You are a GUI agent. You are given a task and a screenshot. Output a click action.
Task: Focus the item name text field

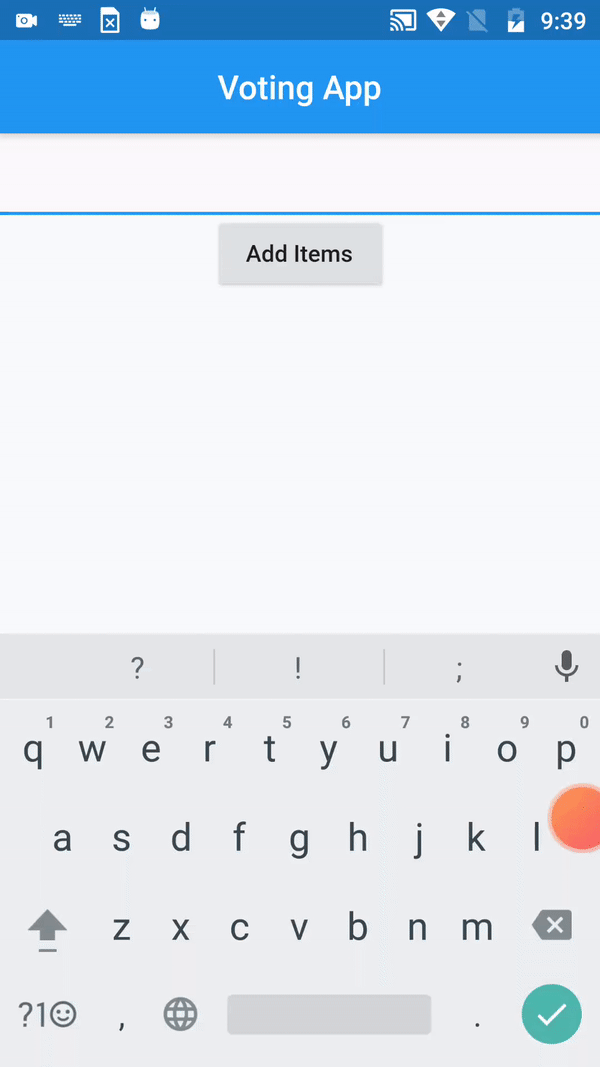300,174
